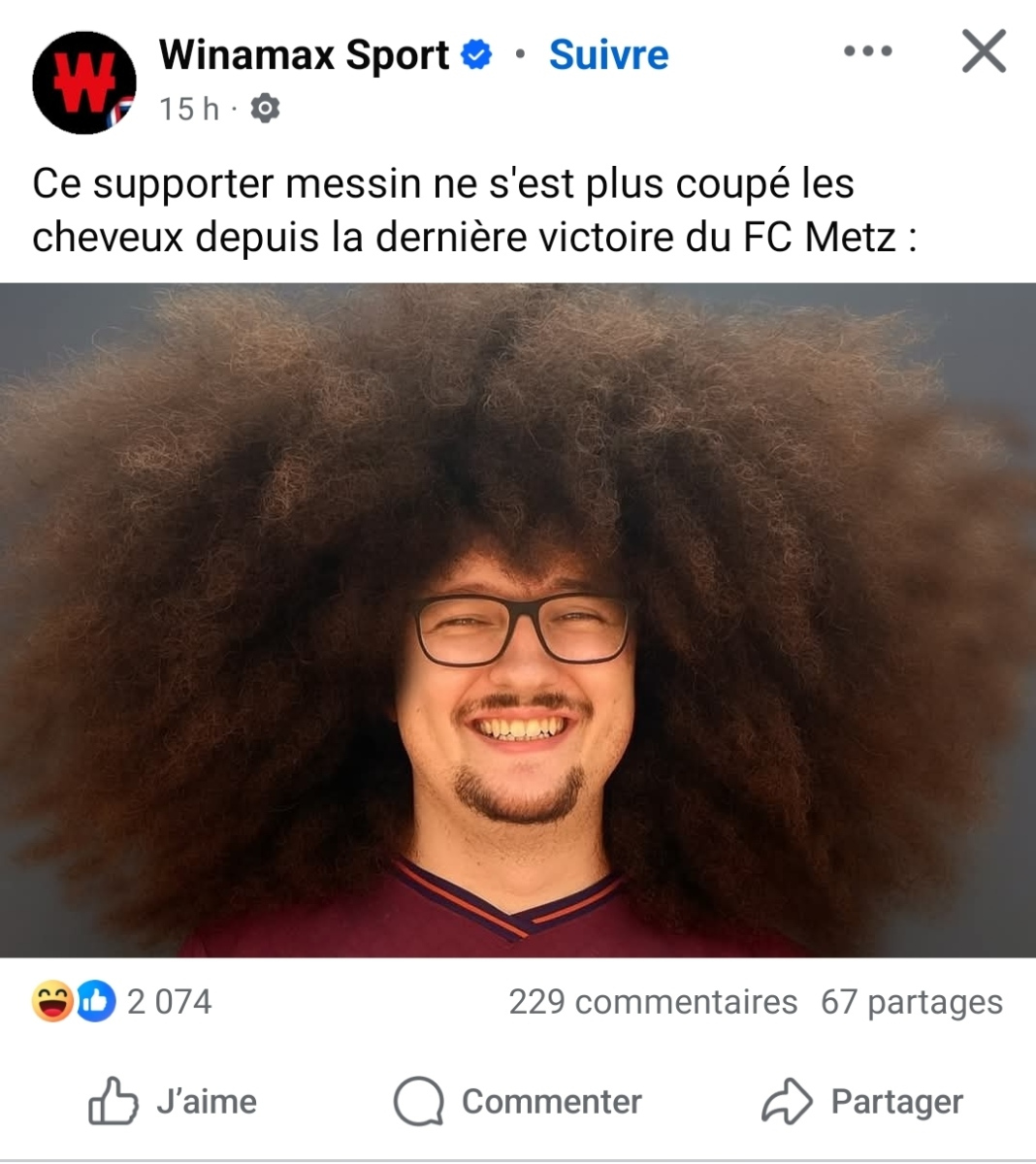Close the post view
This screenshot has width=1036, height=1164.
pyautogui.click(x=984, y=51)
